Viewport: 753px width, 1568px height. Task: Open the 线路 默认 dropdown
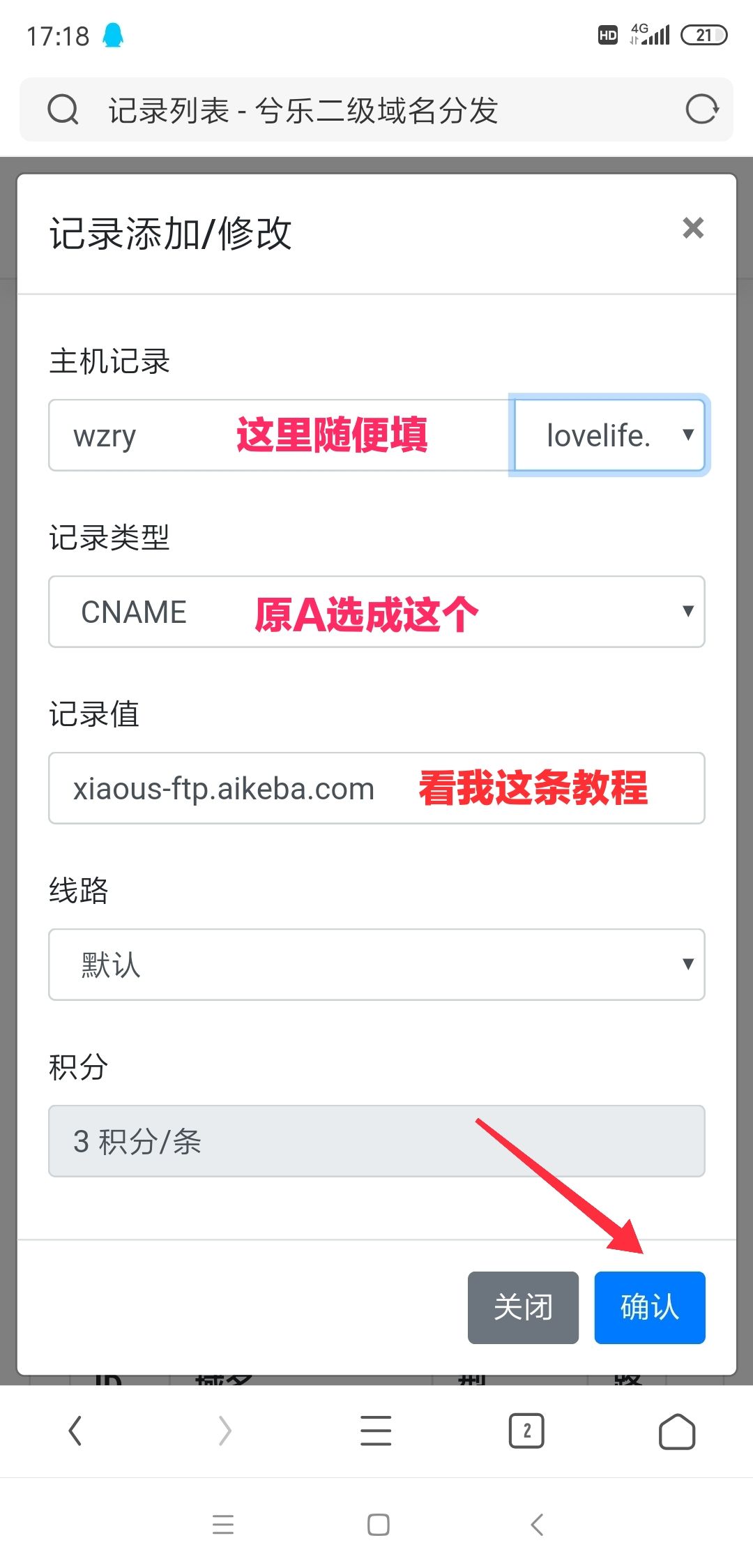[x=376, y=965]
